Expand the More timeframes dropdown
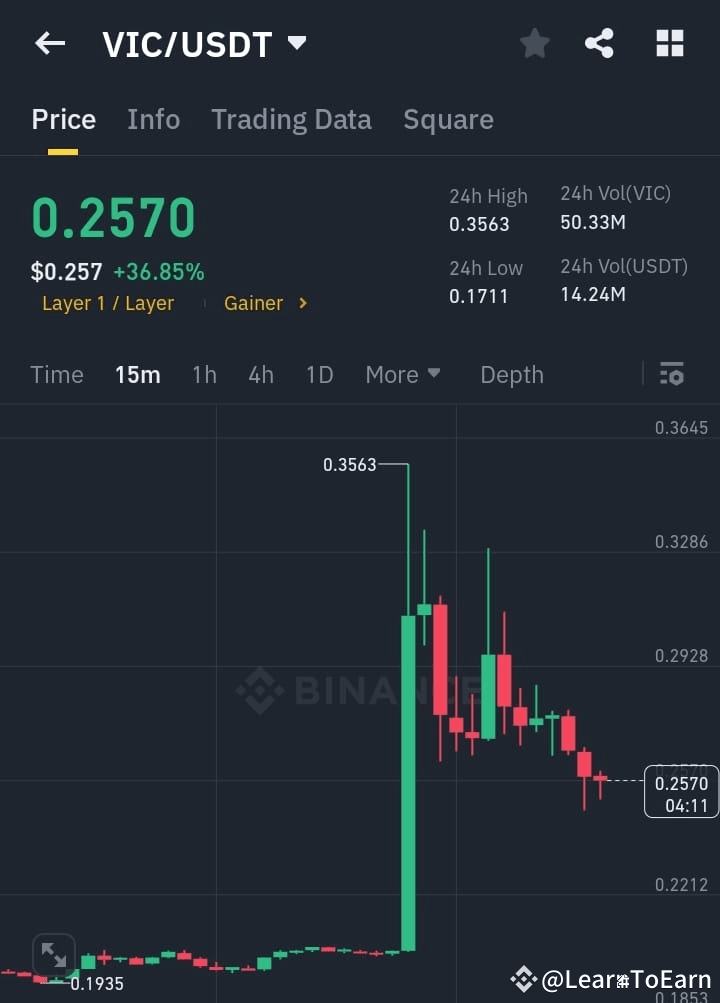This screenshot has width=720, height=1003. click(x=403, y=374)
